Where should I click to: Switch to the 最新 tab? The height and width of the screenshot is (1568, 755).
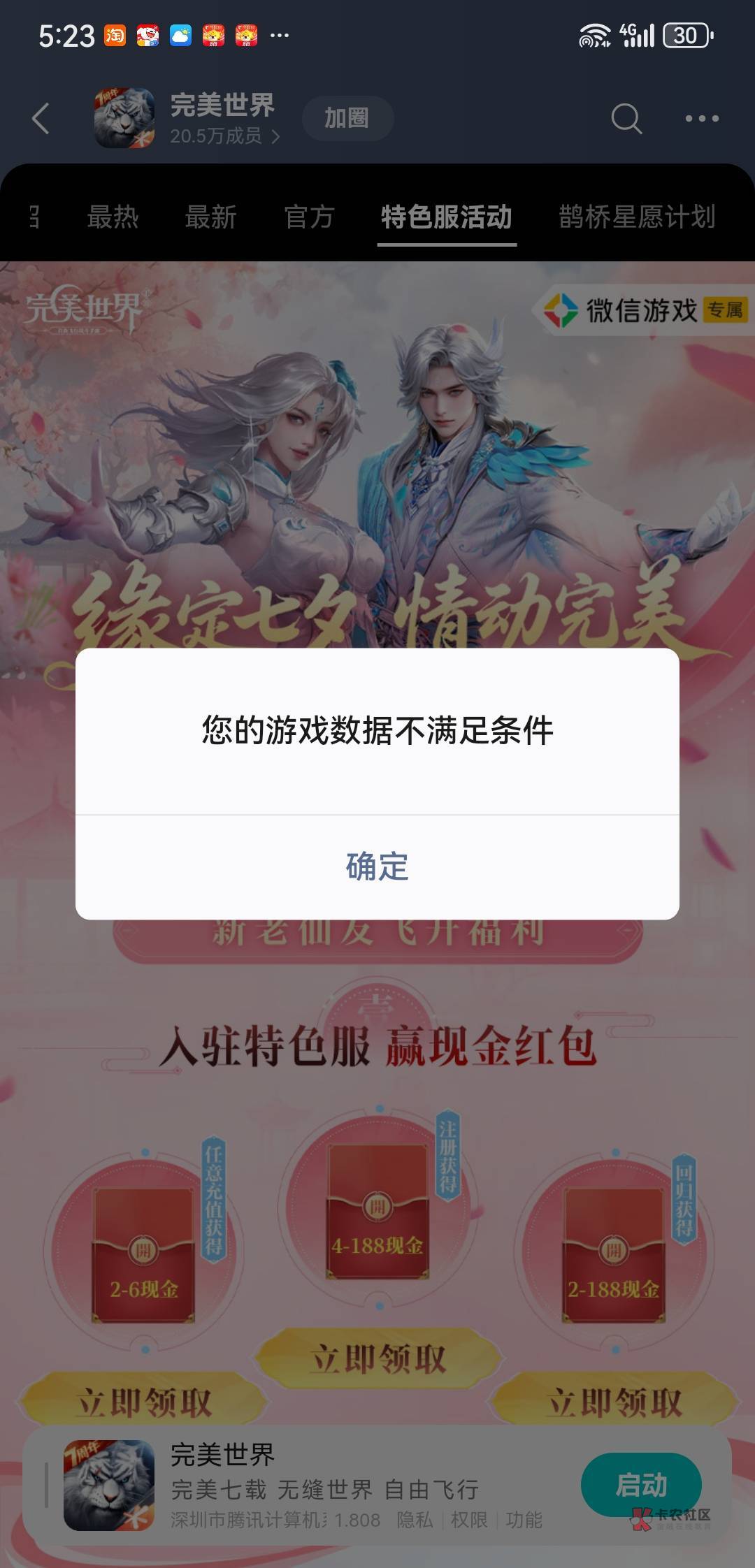click(x=210, y=217)
